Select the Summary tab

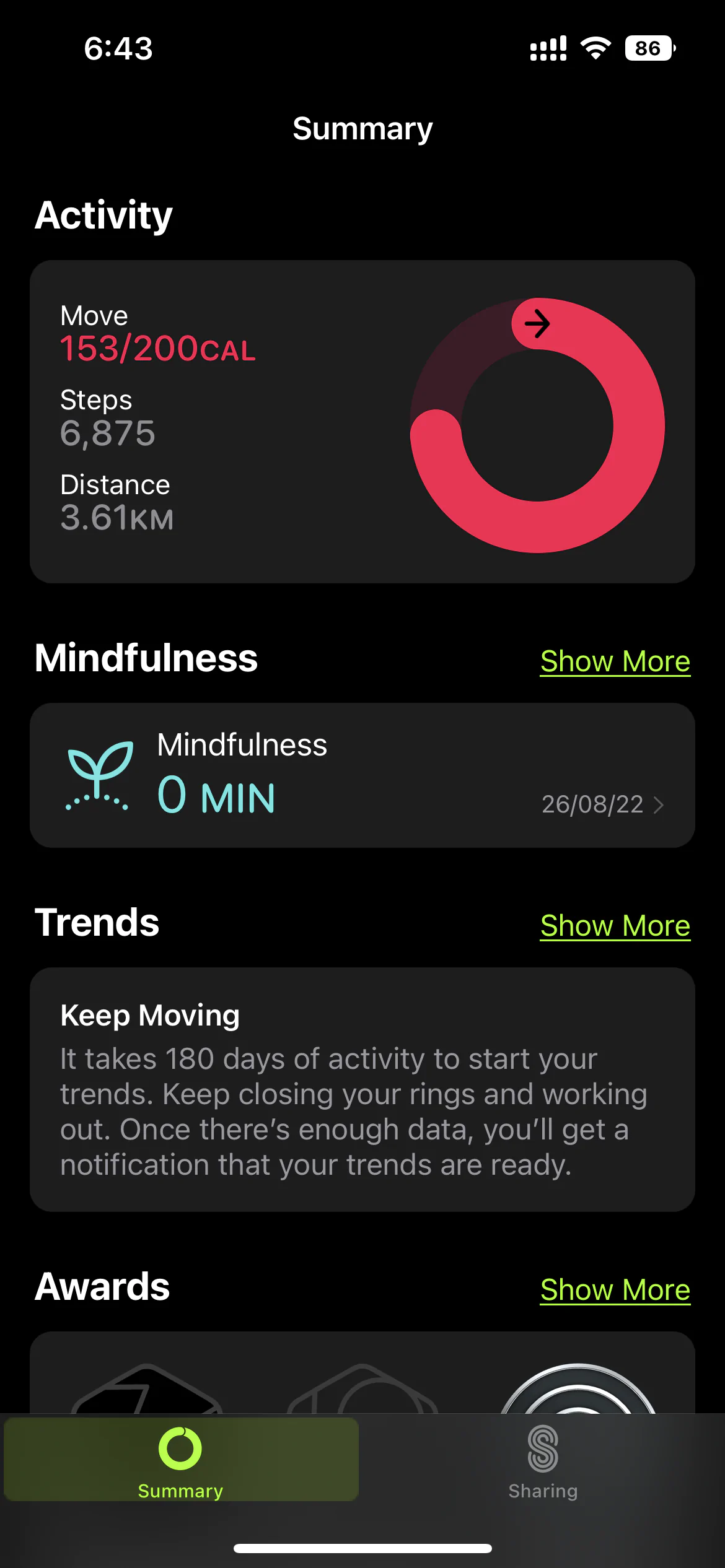point(180,1461)
